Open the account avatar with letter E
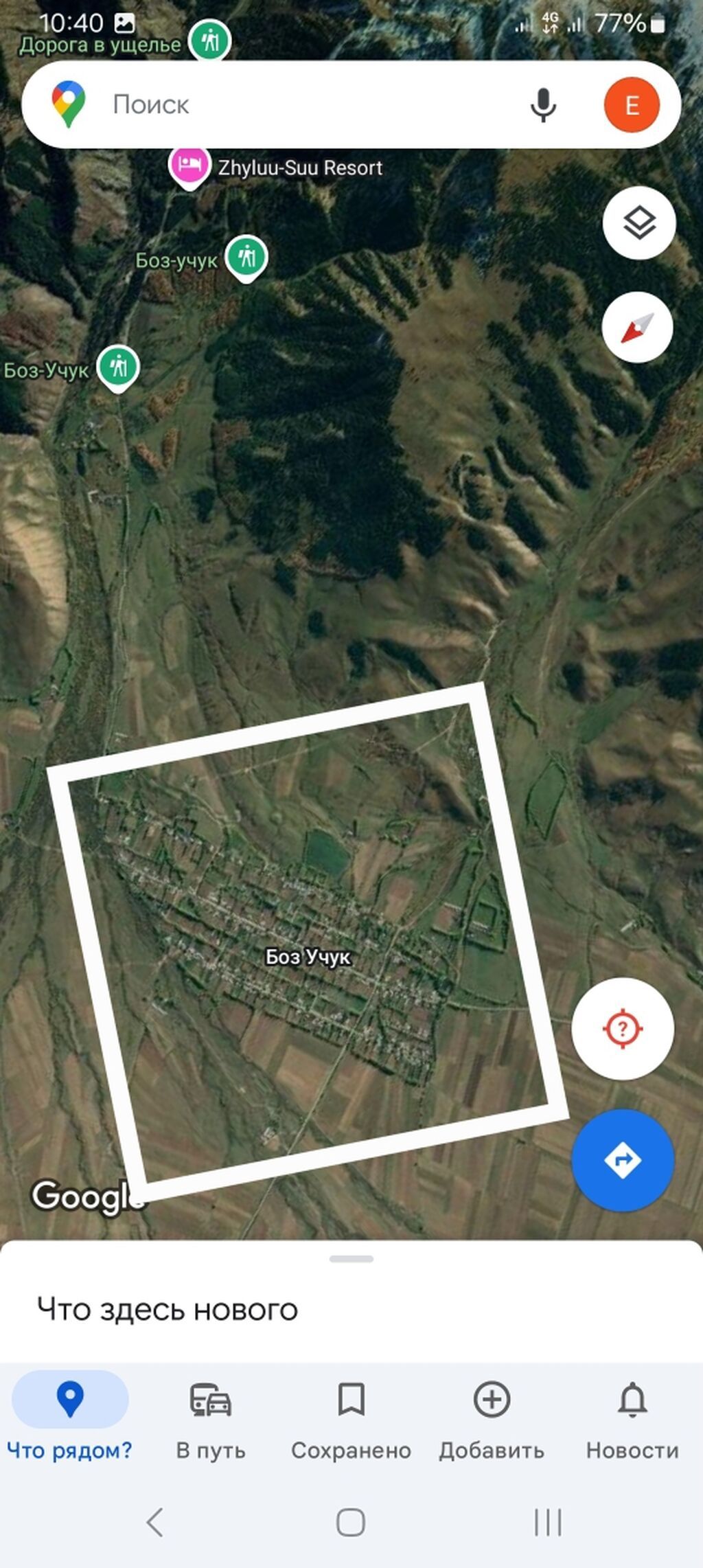703x1568 pixels. click(632, 105)
